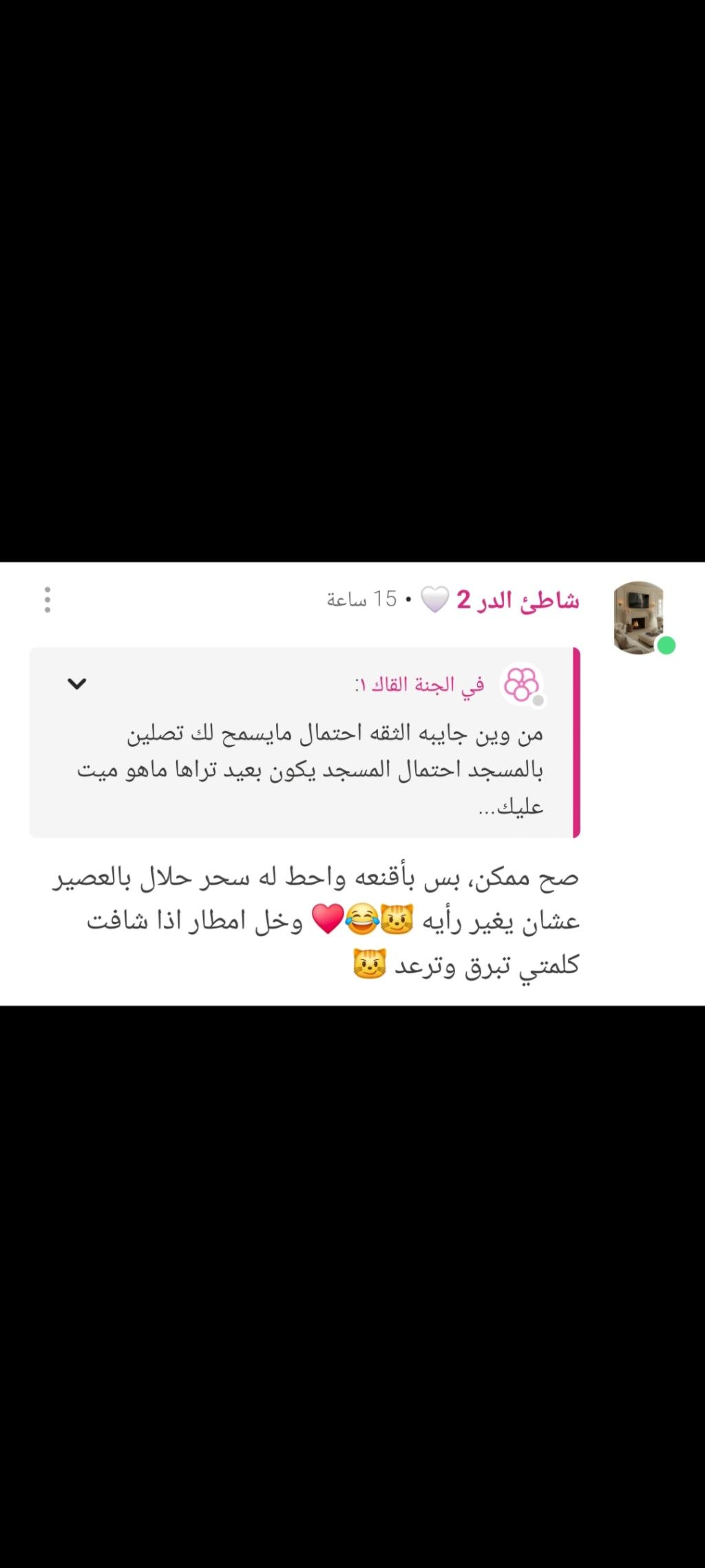Open شاطئ الدر 2's profile picture
The height and width of the screenshot is (1568, 705).
click(x=639, y=617)
